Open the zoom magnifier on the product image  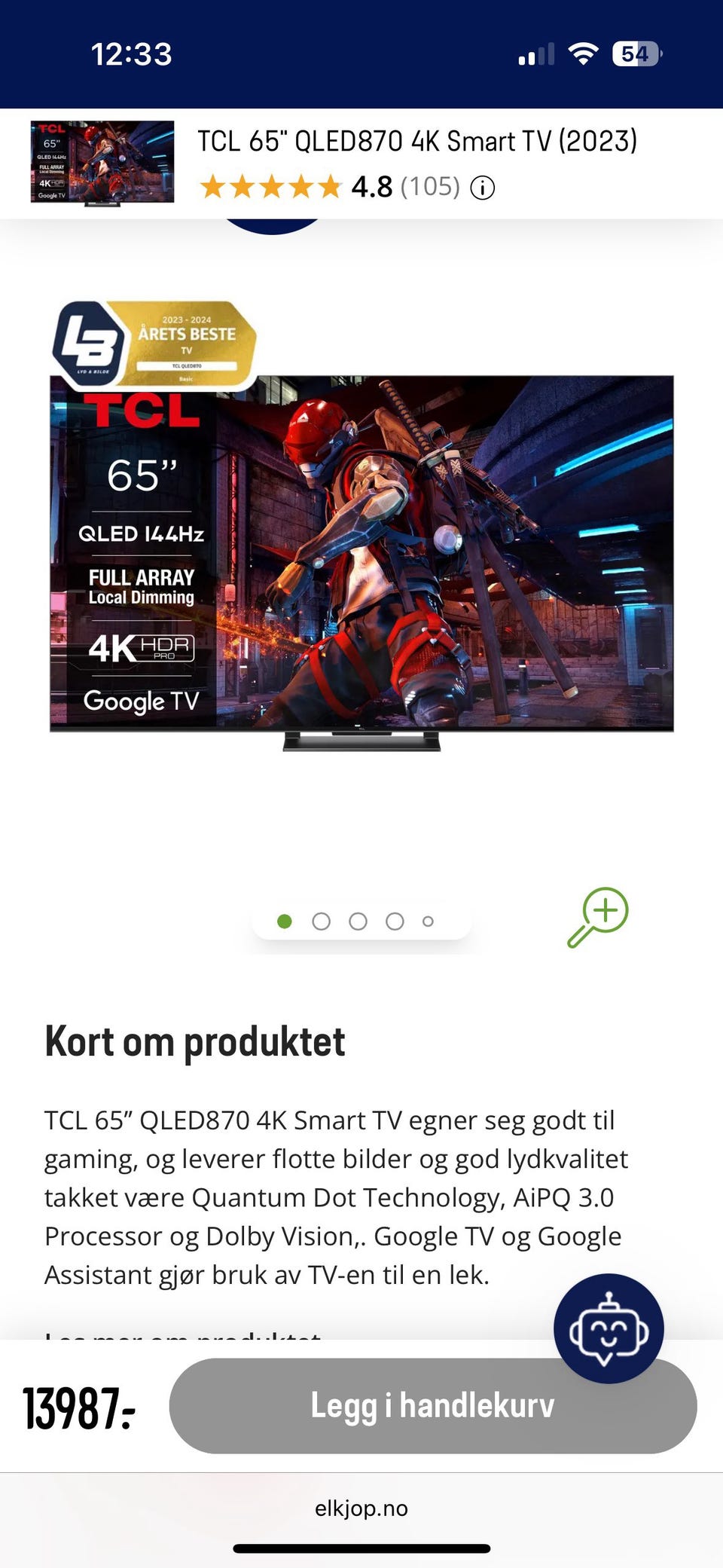(598, 917)
